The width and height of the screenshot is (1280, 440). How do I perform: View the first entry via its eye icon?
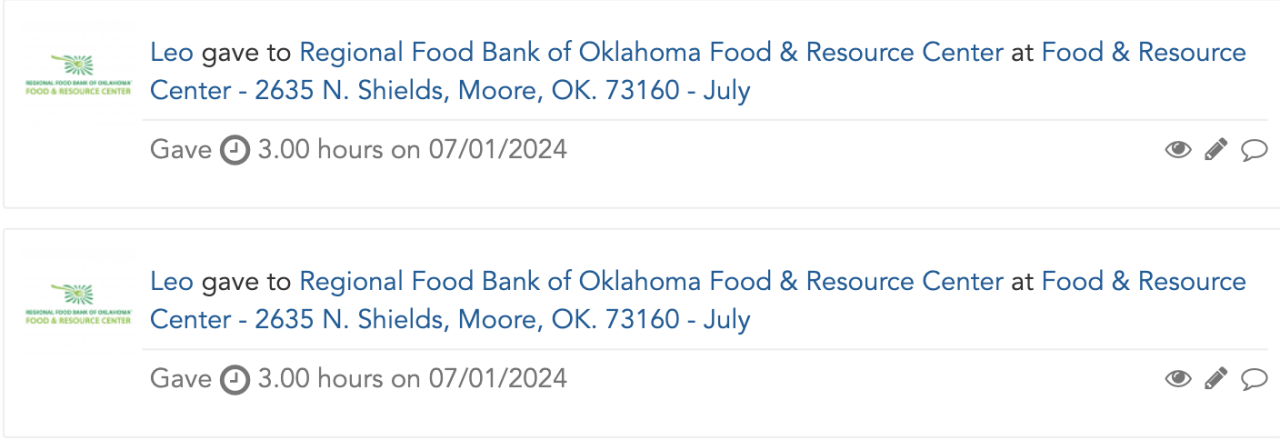point(1179,150)
